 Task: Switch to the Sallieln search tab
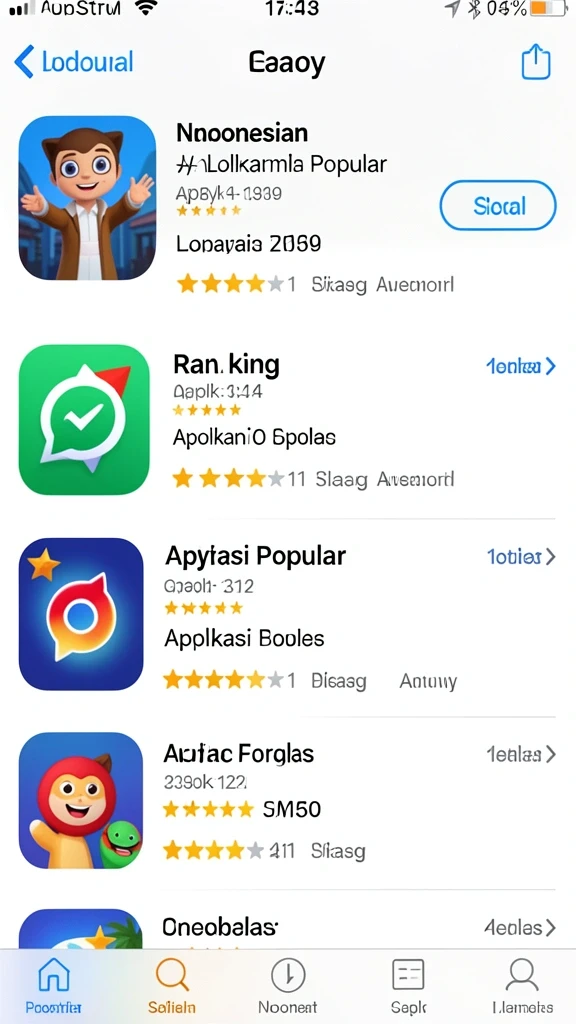172,985
